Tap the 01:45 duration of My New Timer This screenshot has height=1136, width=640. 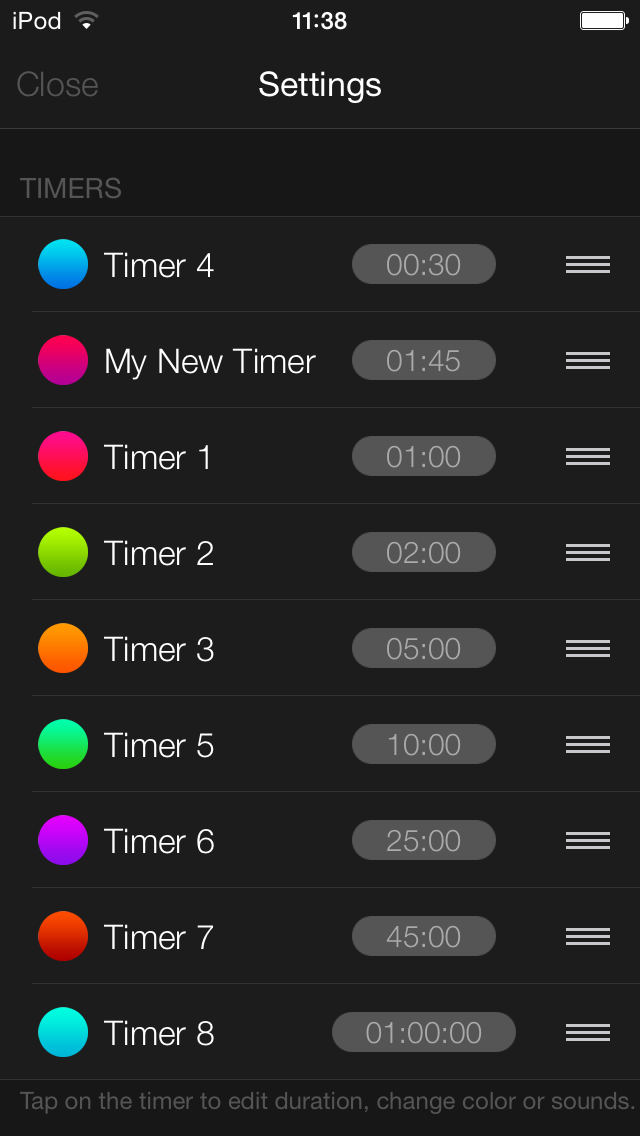click(423, 361)
